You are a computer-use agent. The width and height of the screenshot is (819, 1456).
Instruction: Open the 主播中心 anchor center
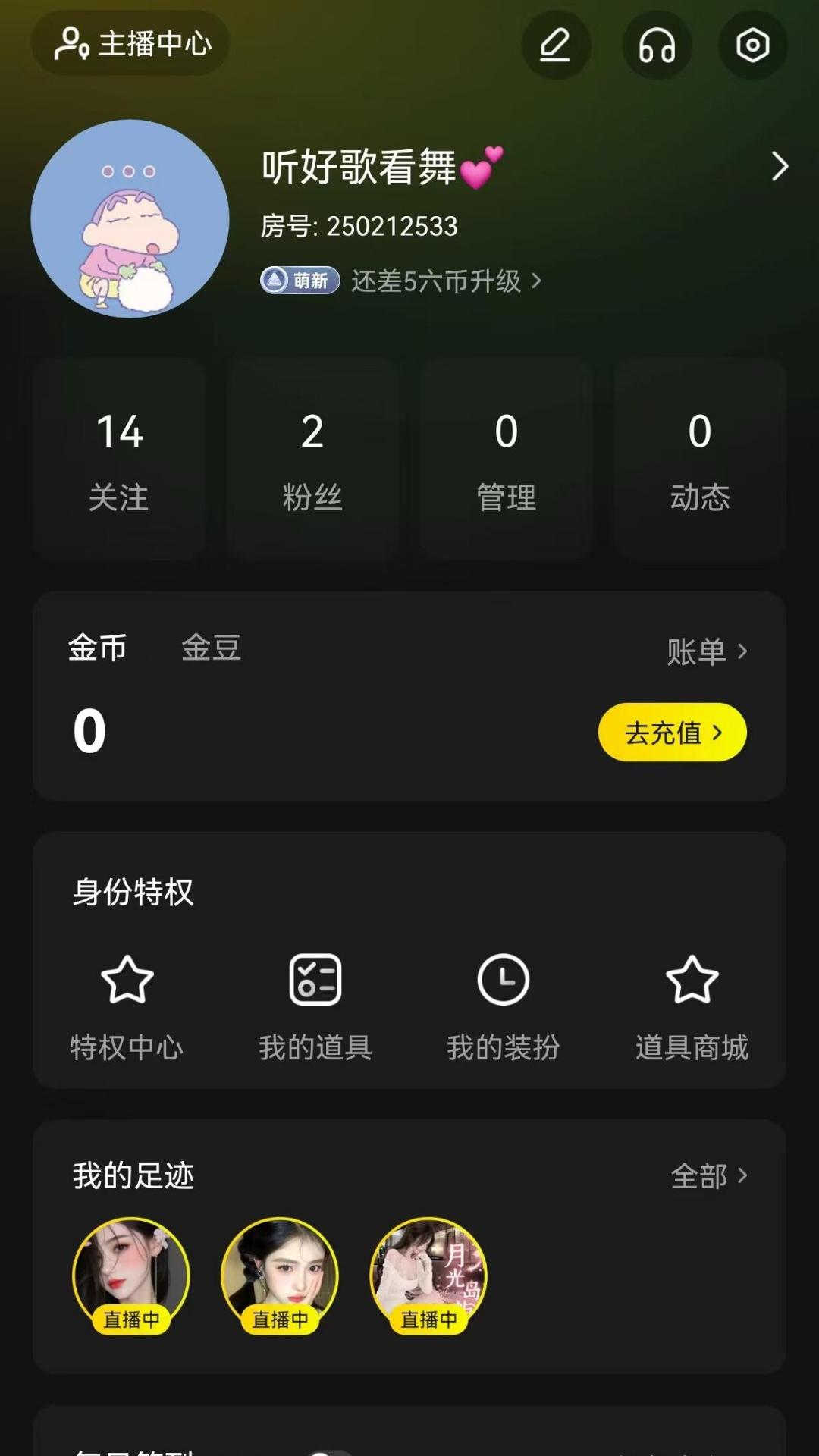pos(129,43)
